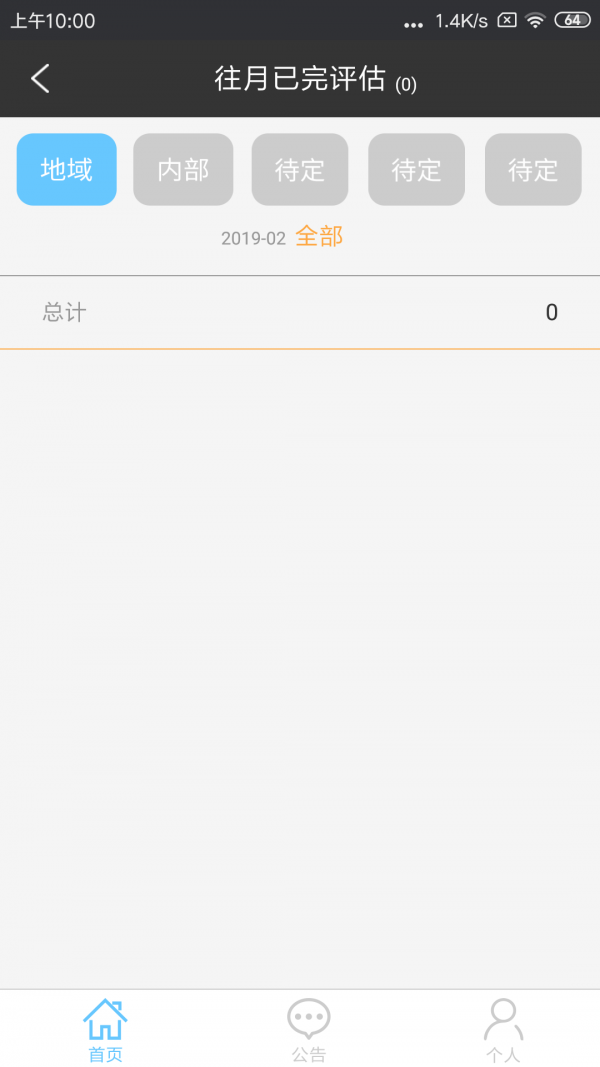Image resolution: width=600 pixels, height=1067 pixels.
Task: Go to the 首页 home tab
Action: tap(105, 1030)
